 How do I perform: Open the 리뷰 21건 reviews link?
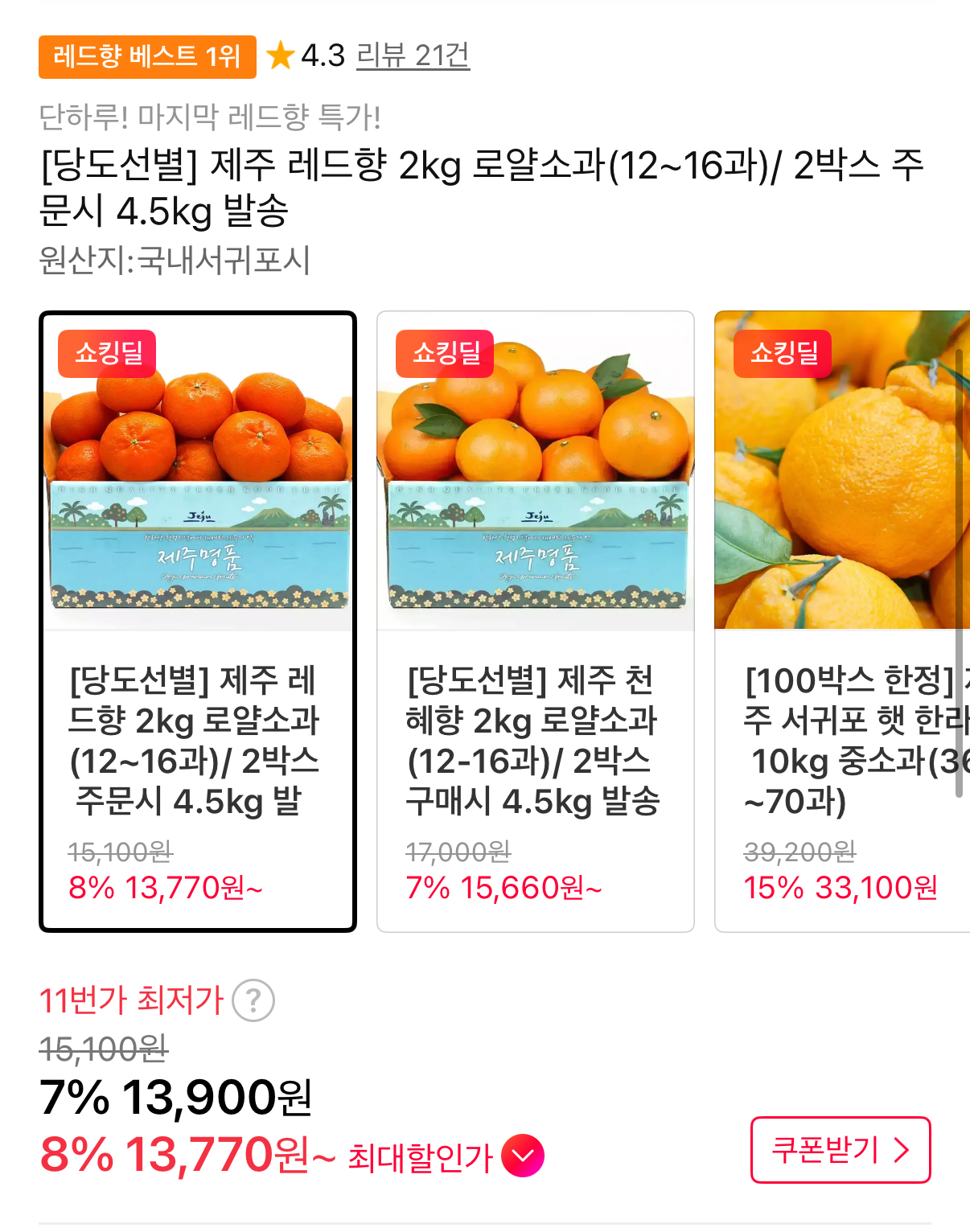tap(413, 55)
